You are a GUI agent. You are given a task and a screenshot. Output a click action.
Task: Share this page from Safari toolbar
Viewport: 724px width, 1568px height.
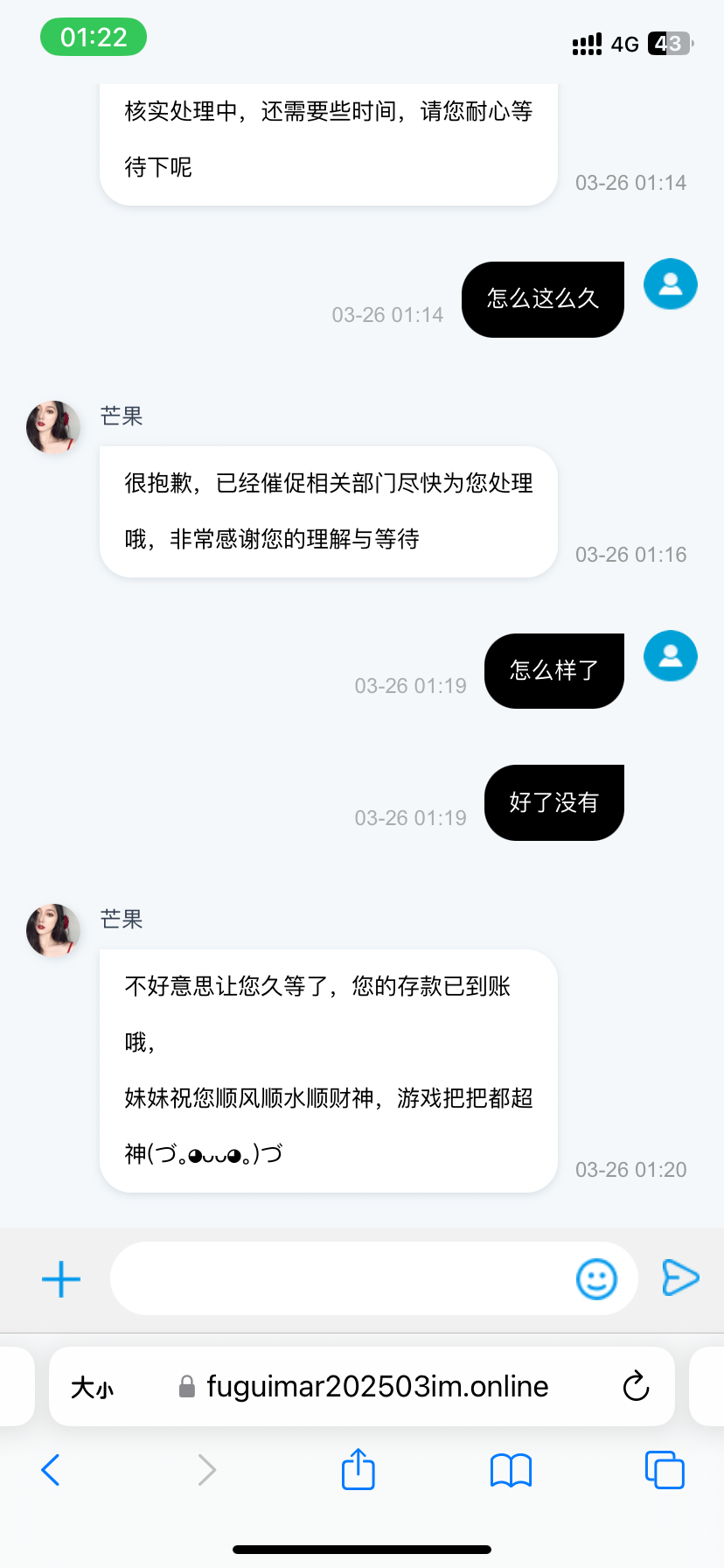point(358,1468)
